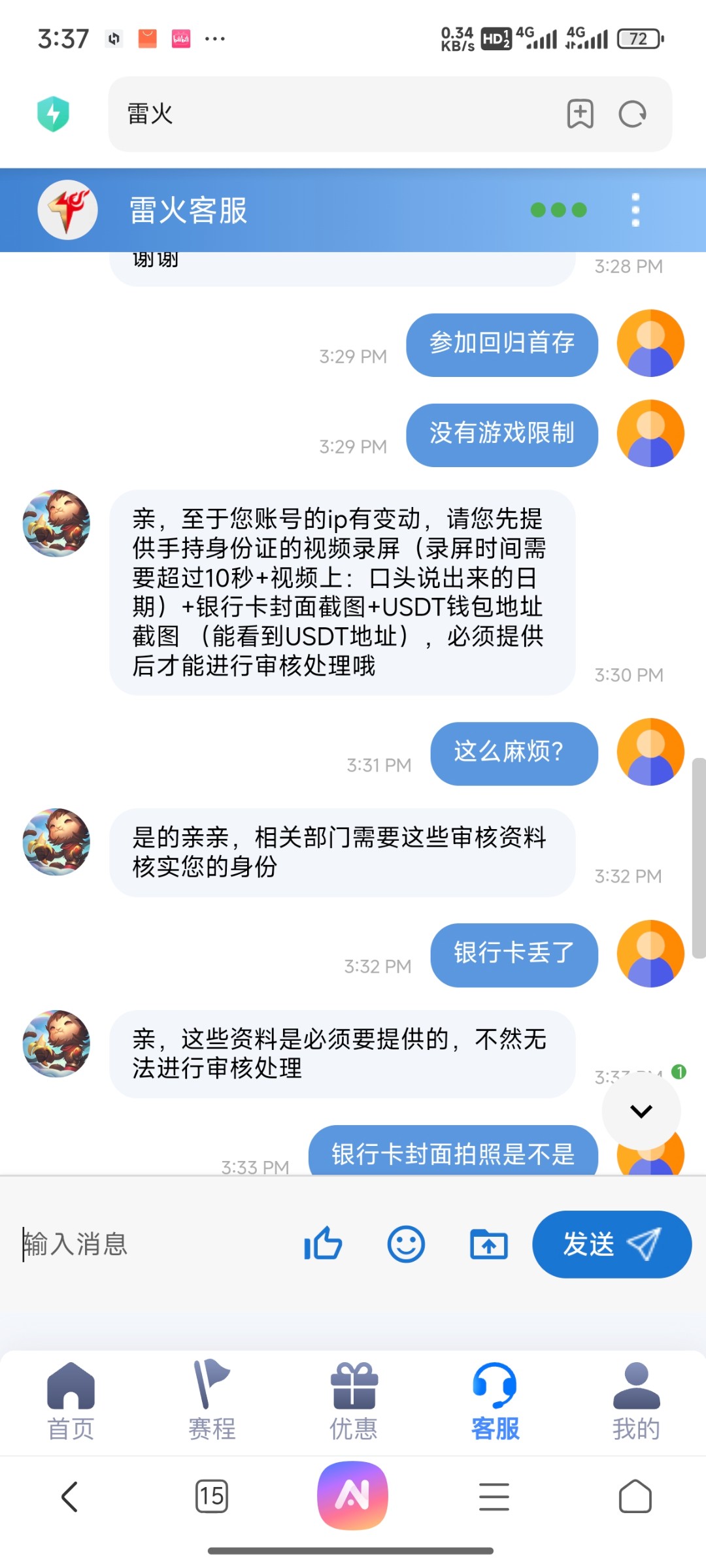Go back using the browser back arrow
Screen dimensions: 706x1568
click(70, 1496)
